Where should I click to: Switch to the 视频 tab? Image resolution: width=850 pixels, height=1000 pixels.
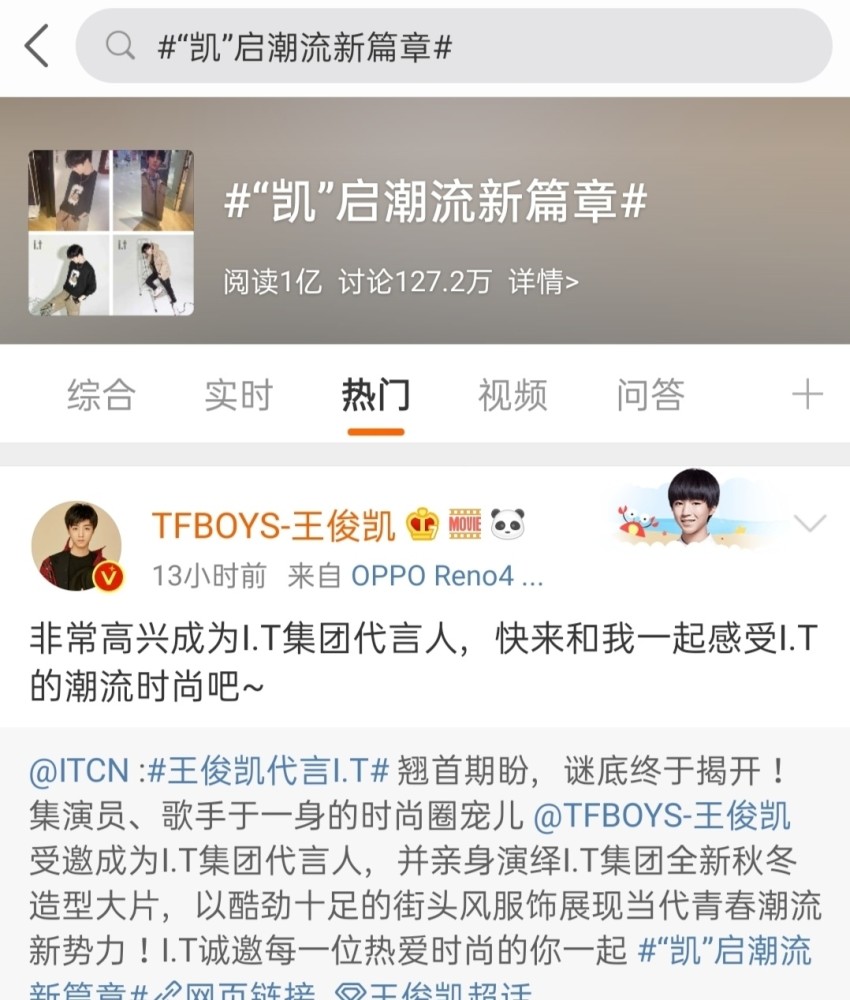tap(512, 394)
